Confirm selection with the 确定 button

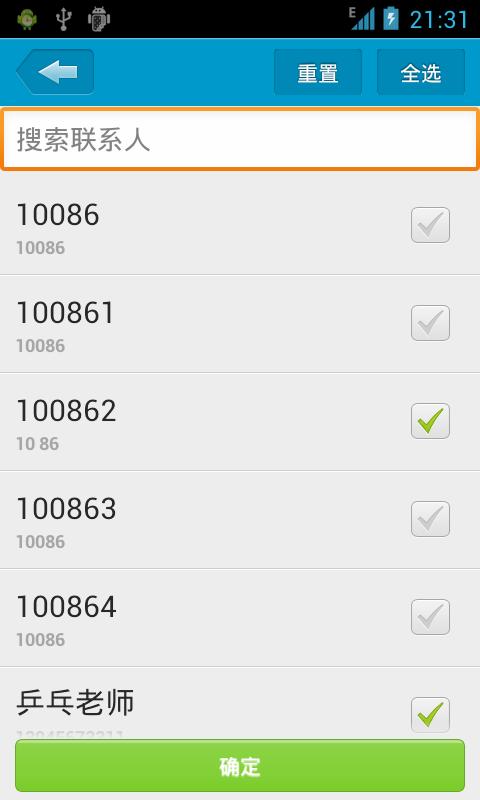(240, 766)
